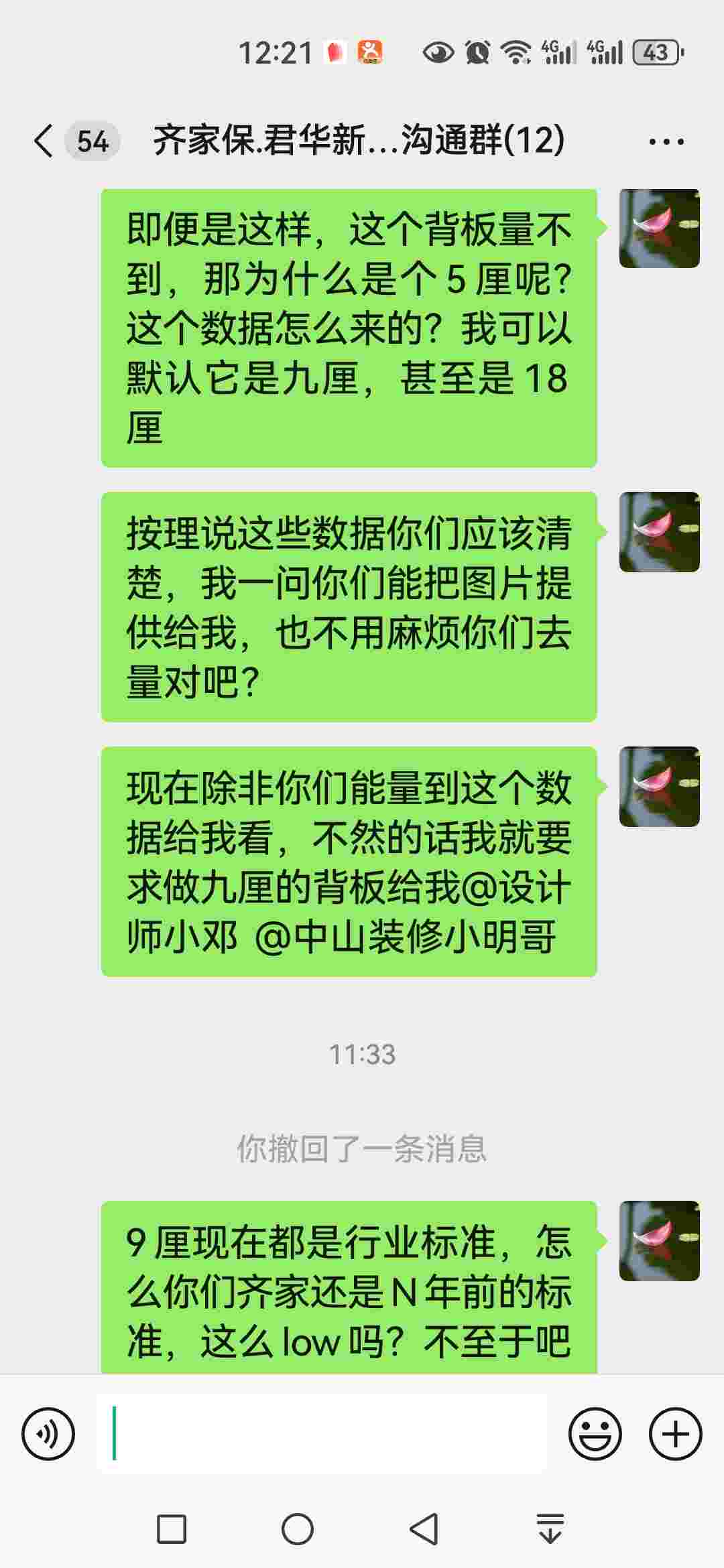Go back to the chat list
This screenshot has height=1568, width=724.
point(44,141)
